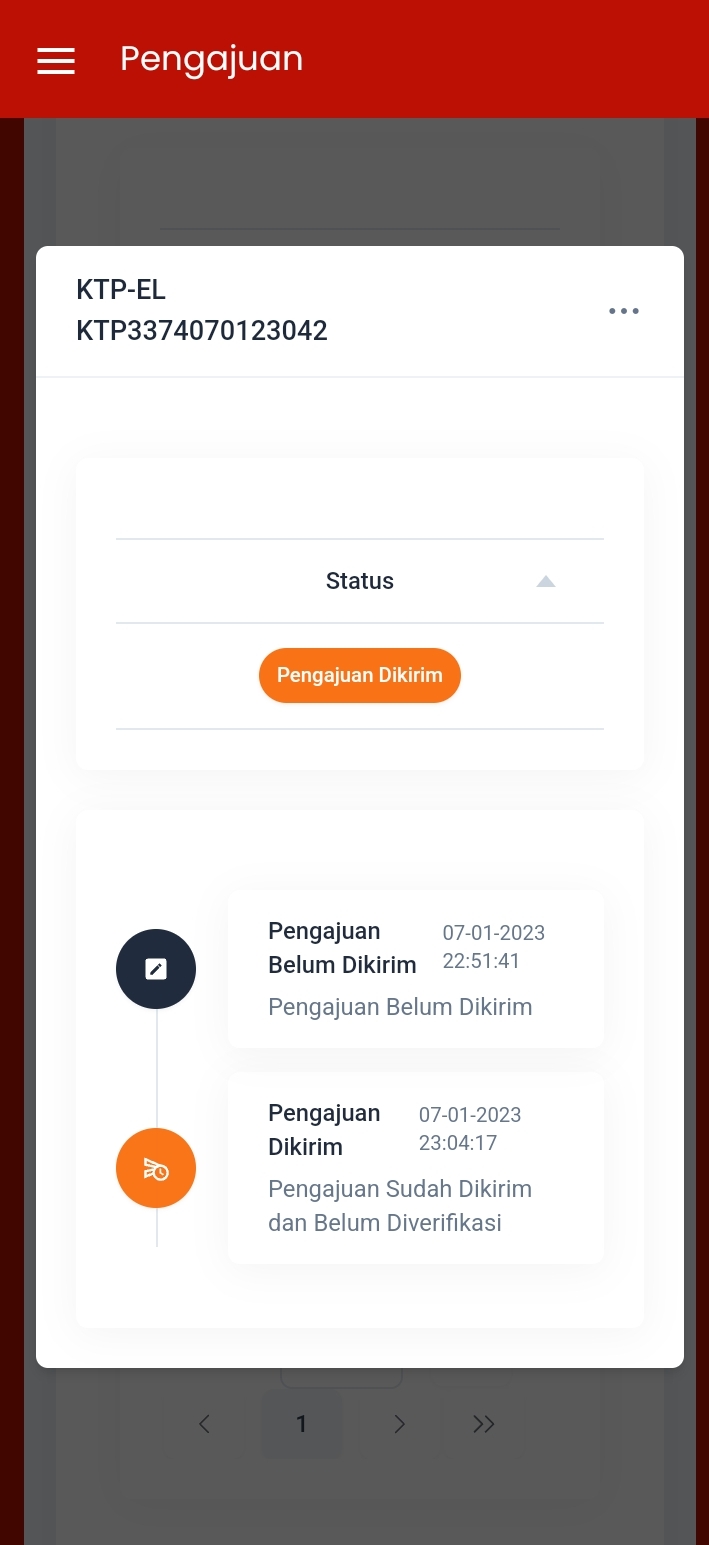The width and height of the screenshot is (709, 1545).
Task: Open the three-dot menu for KTP-EL
Action: 623,311
